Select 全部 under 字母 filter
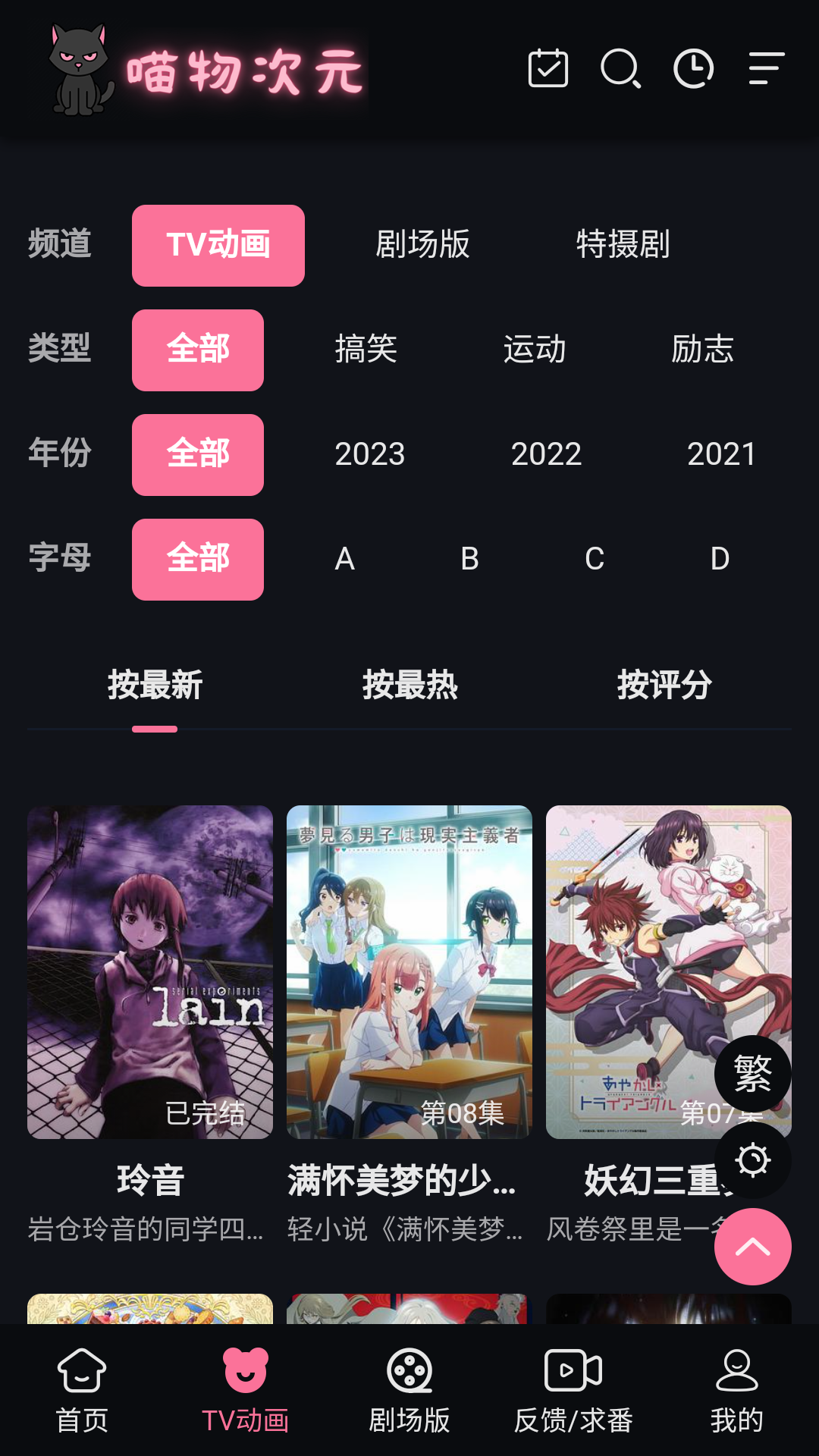Image resolution: width=819 pixels, height=1456 pixels. click(x=197, y=559)
